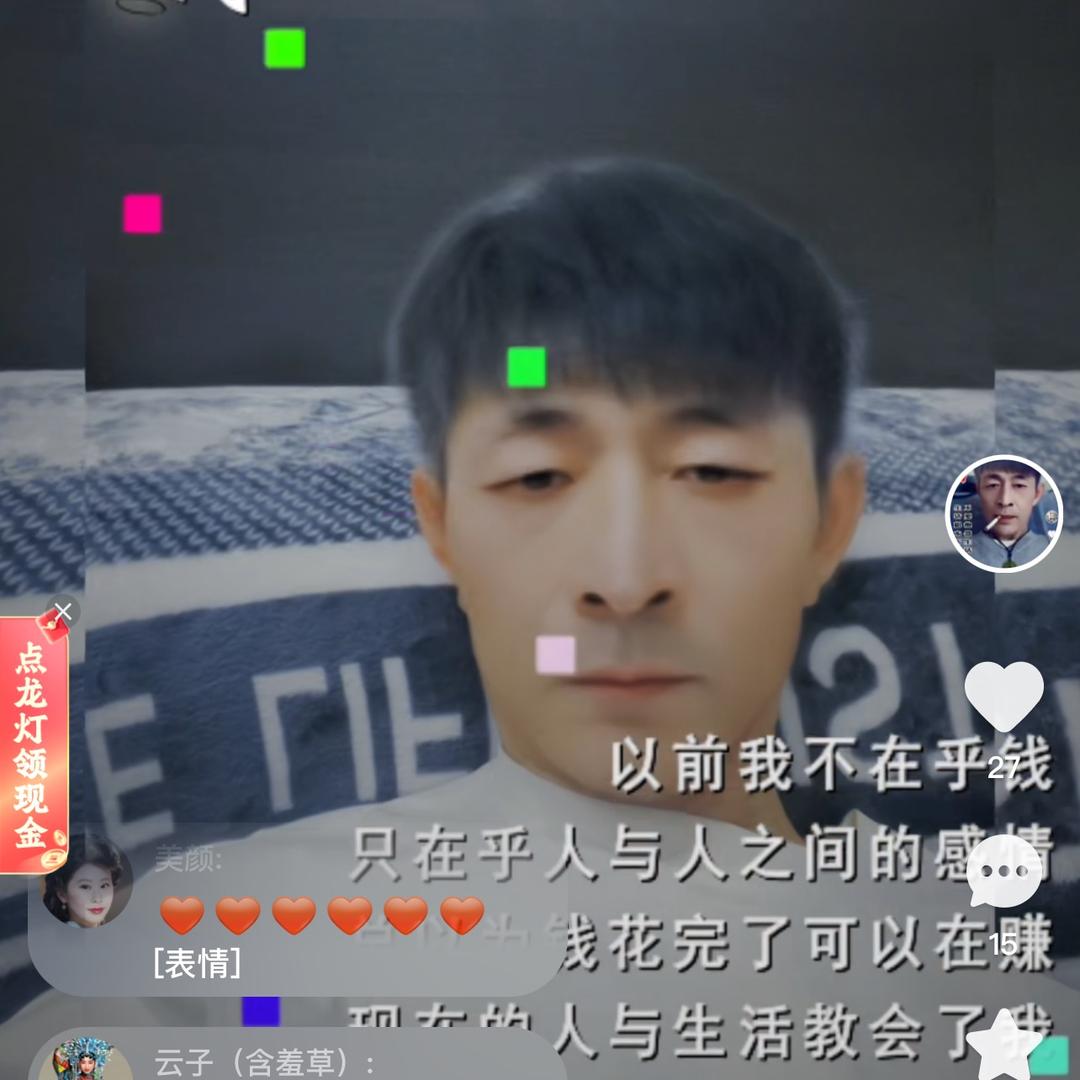Image resolution: width=1080 pixels, height=1080 pixels.
Task: Dismiss the 点龙灯领现金 banner
Action: point(63,611)
